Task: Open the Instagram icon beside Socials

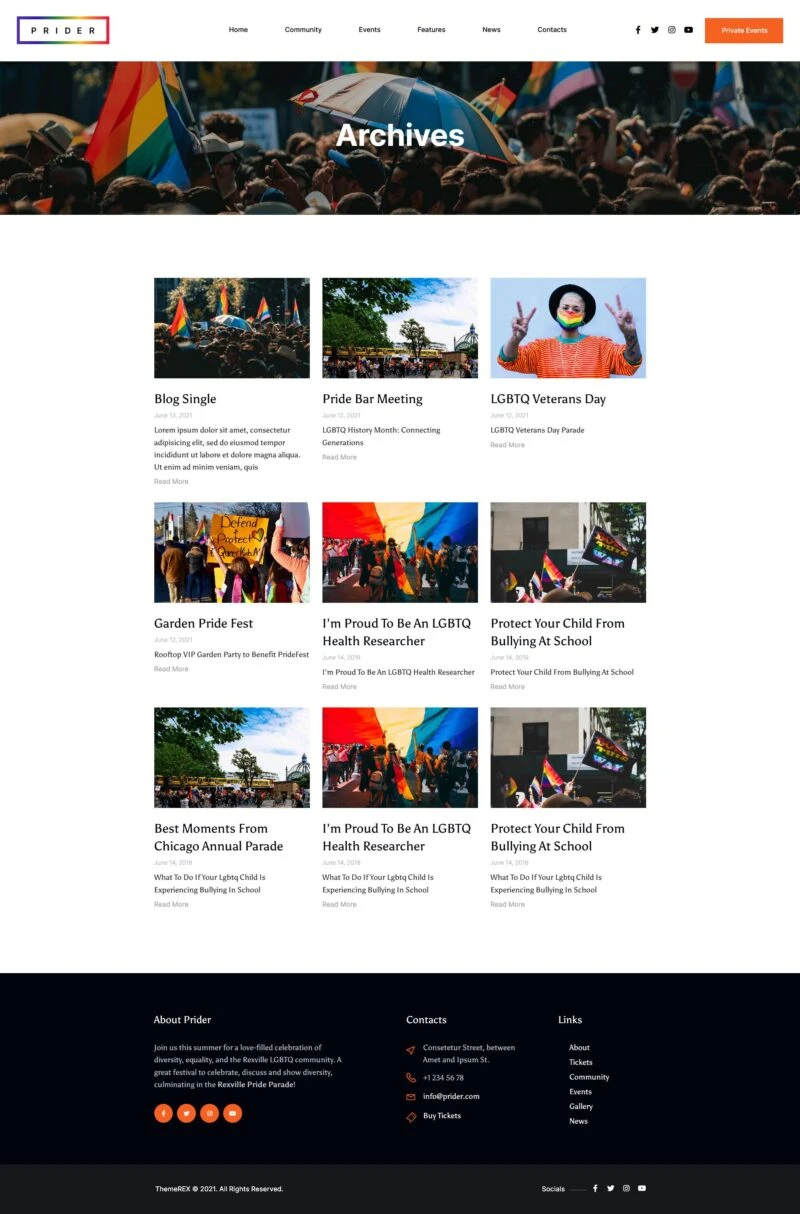Action: 626,1188
